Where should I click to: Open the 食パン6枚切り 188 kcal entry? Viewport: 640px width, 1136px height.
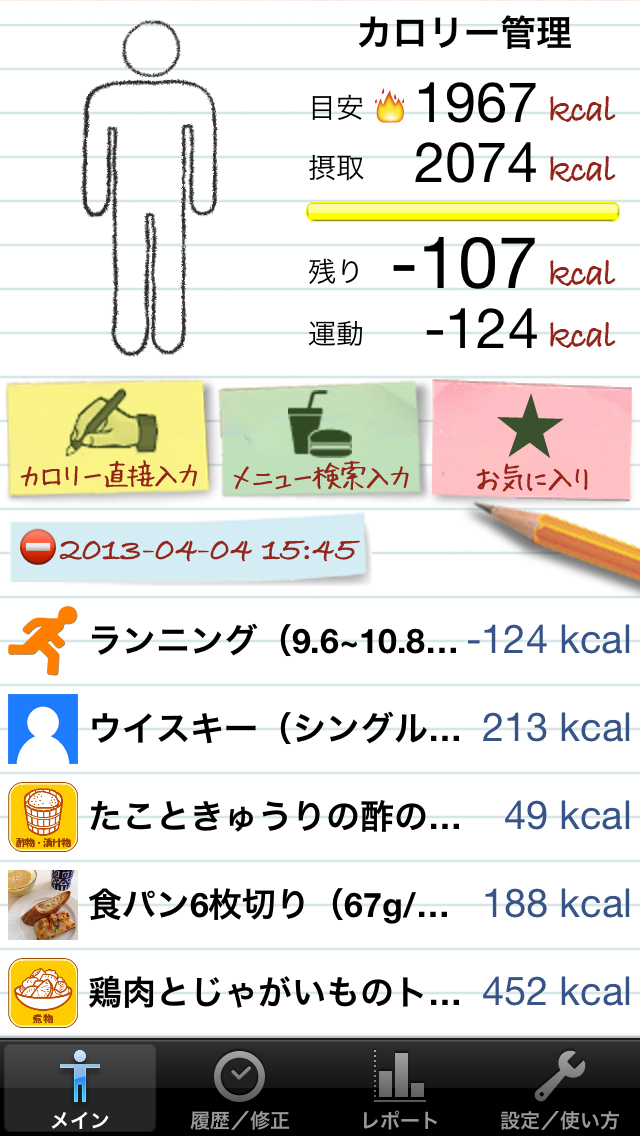coord(320,904)
